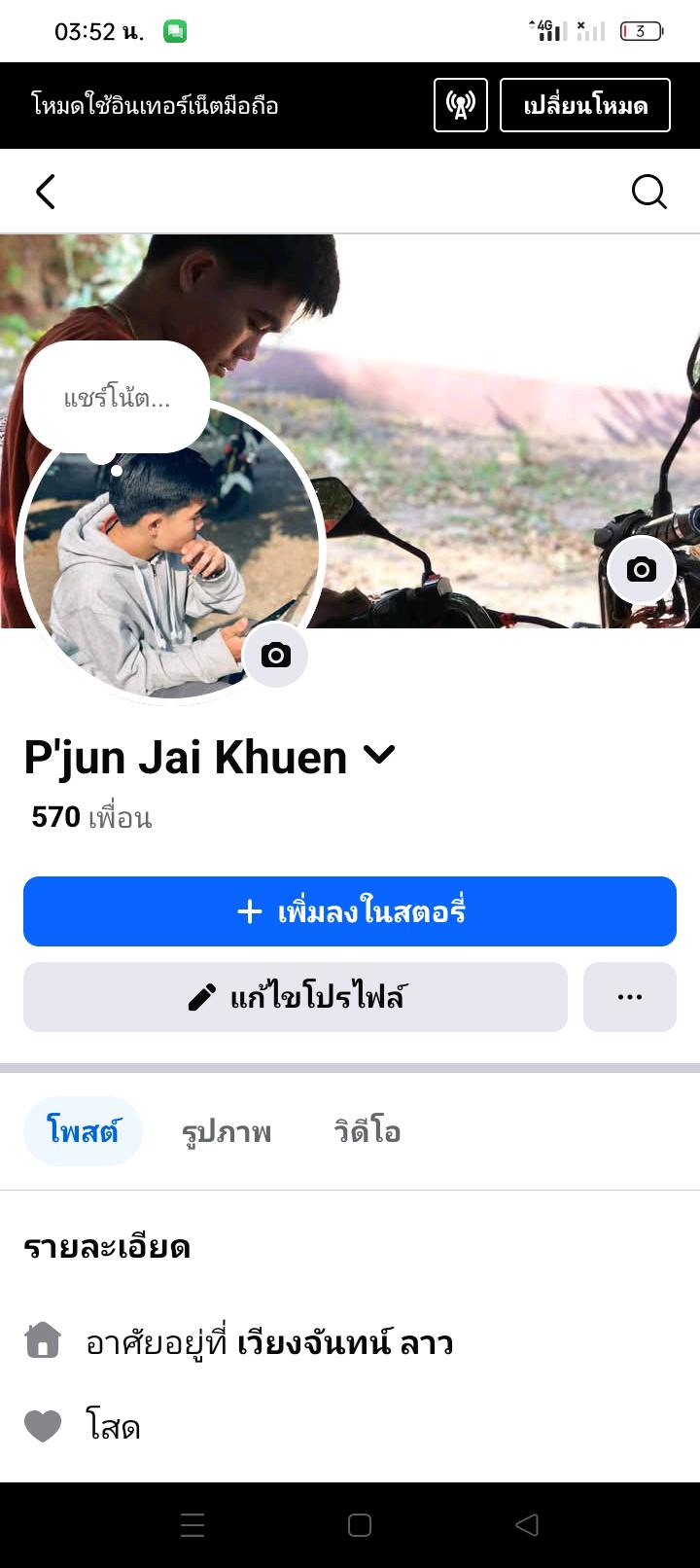This screenshot has width=700, height=1568.
Task: Open the เวียงจันทน์ ลาว location link
Action: point(345,1343)
